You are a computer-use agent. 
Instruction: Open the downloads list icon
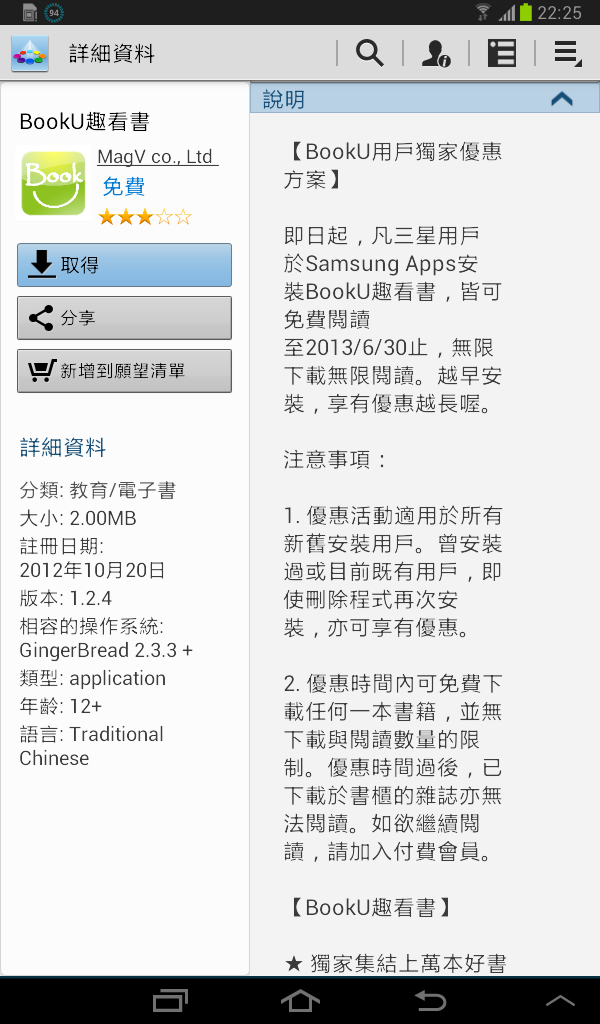[x=501, y=53]
